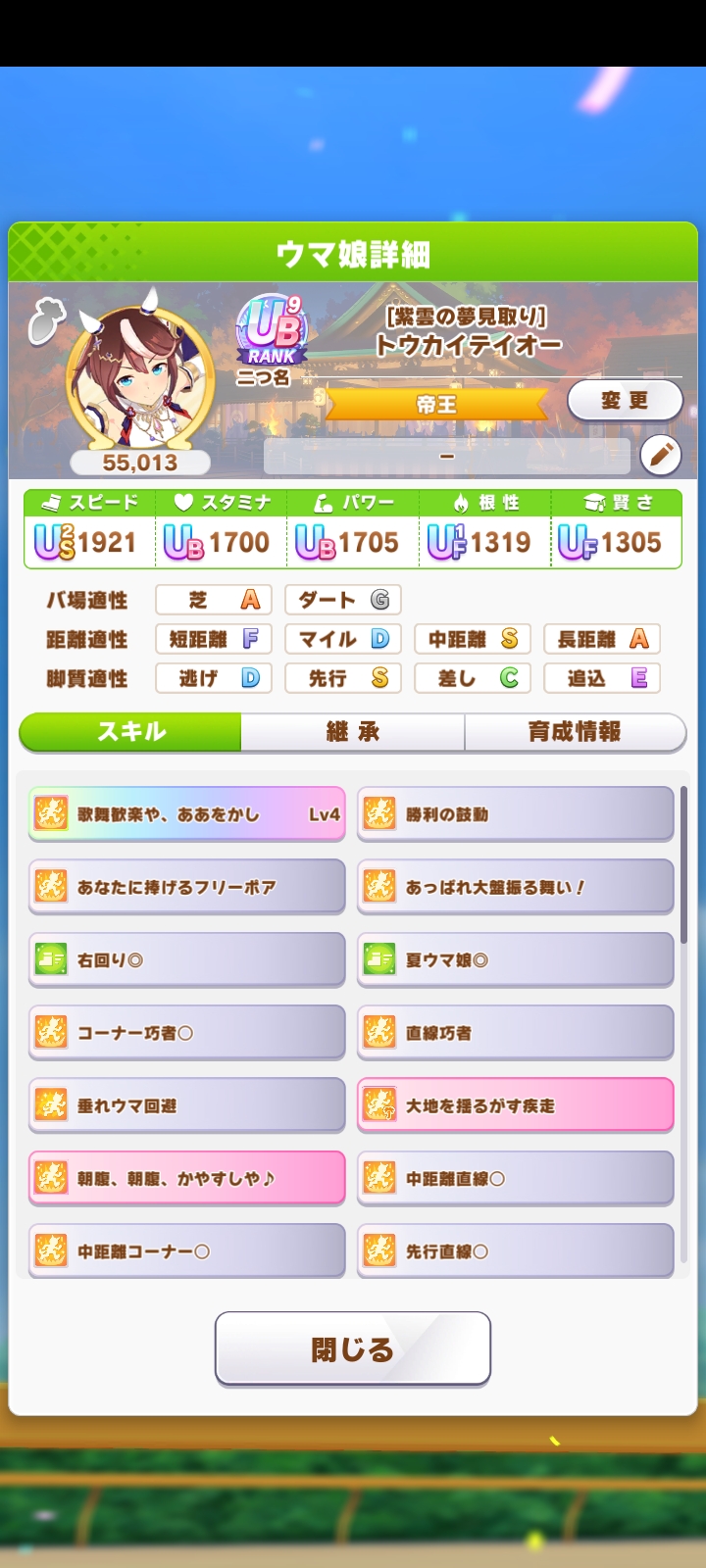View skill あなたに捧げるフリーボア
706x1568 pixels.
click(x=187, y=887)
